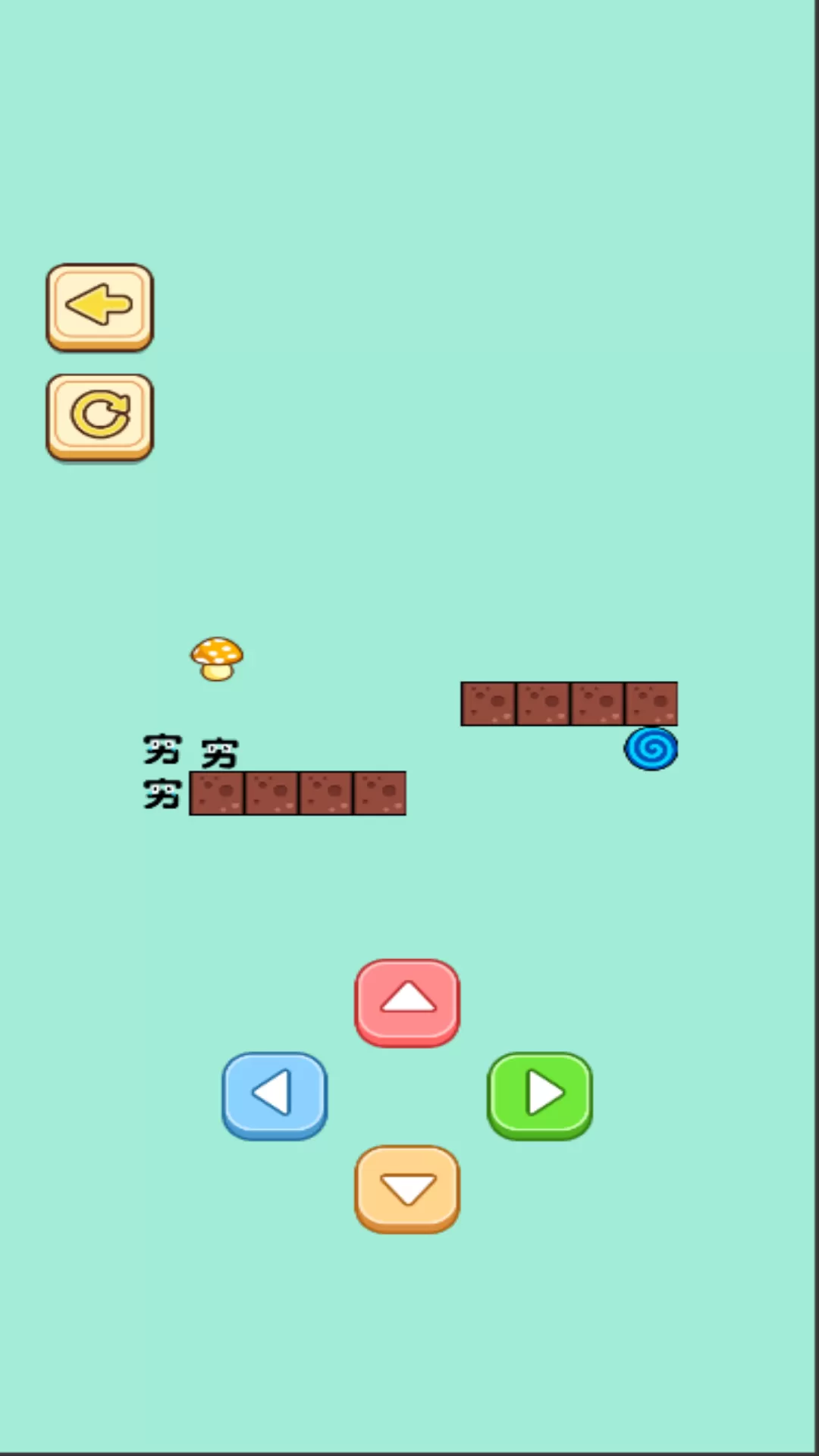Go back using the yellow arrow button

pos(99,306)
